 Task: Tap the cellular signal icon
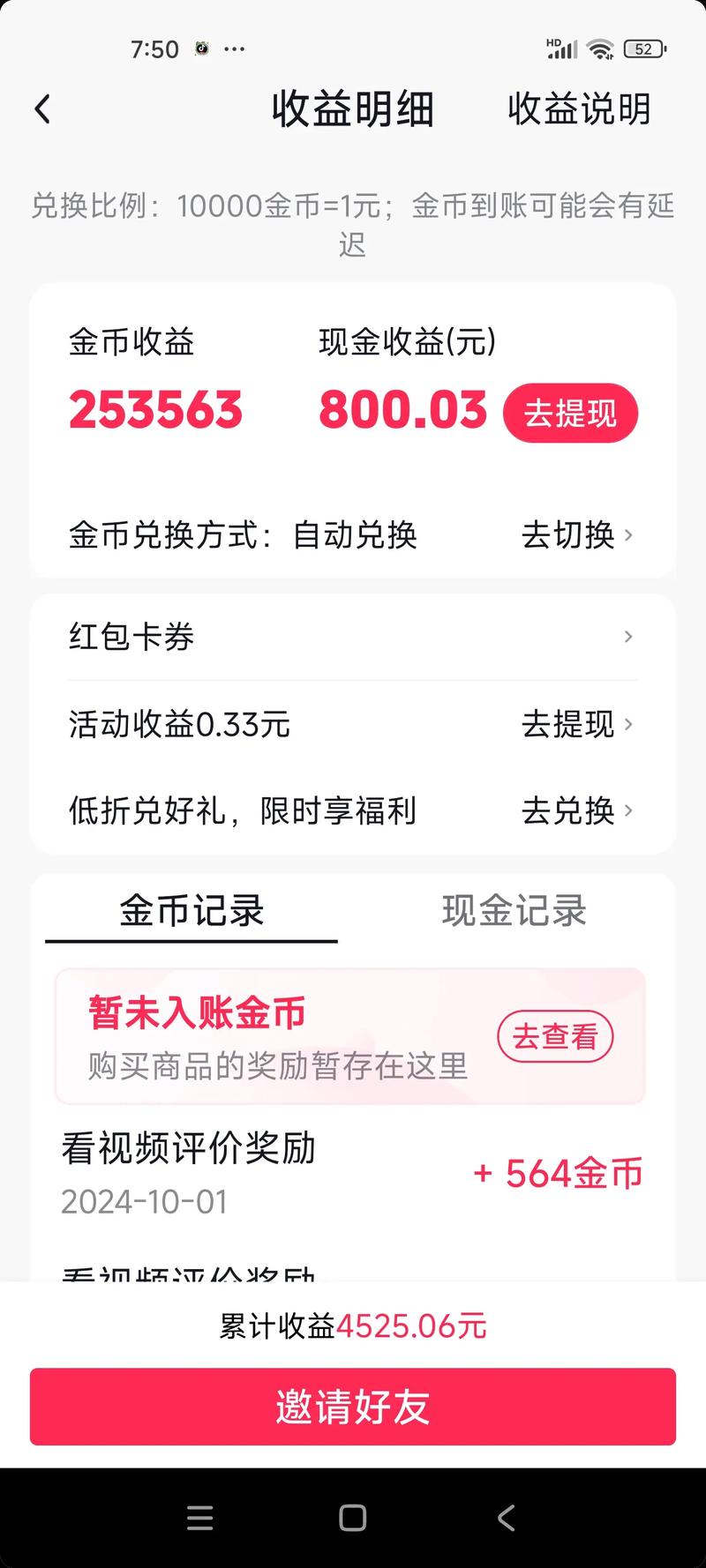(x=562, y=49)
